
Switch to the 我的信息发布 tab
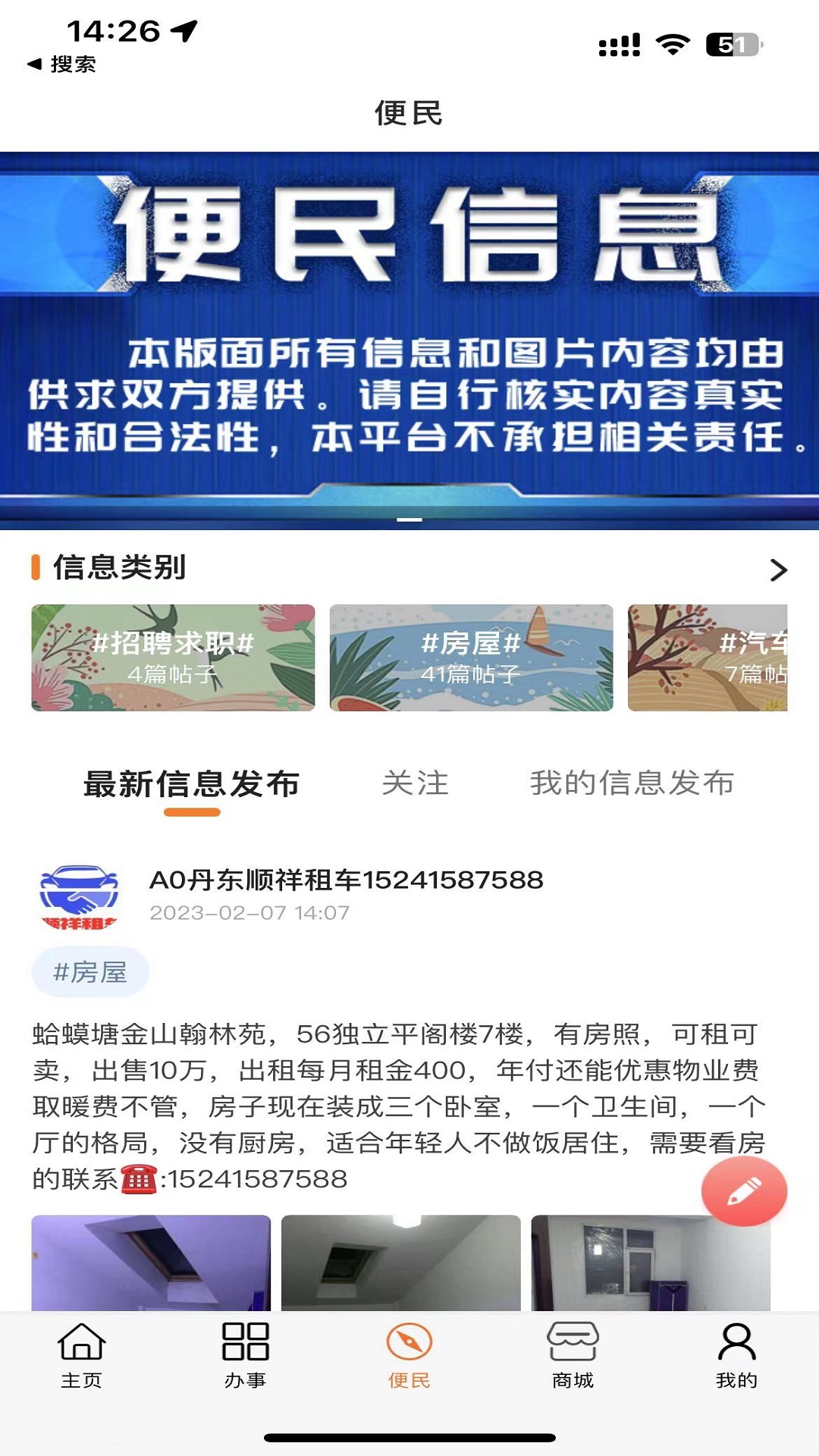(634, 785)
